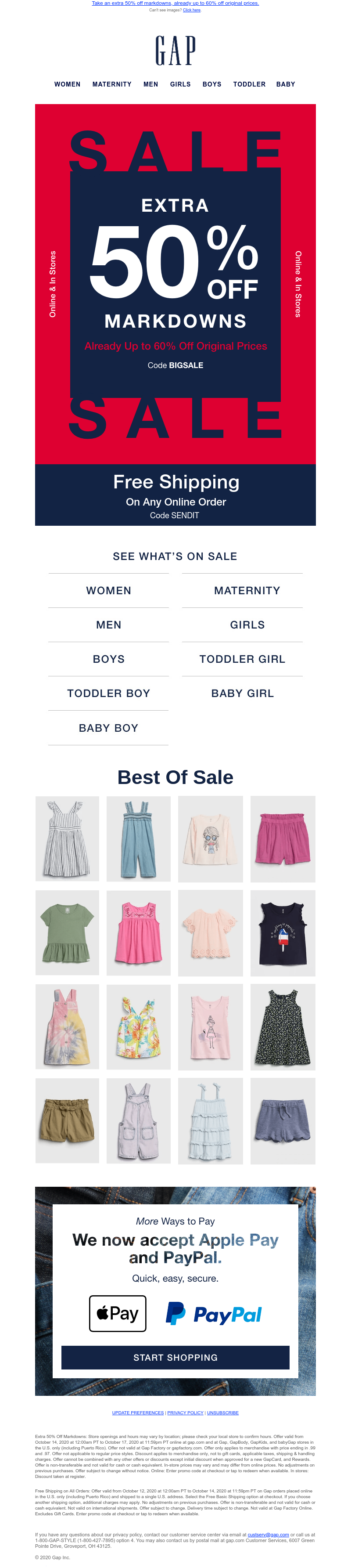Browse BABY BOY sale items
The image size is (351, 1568).
[108, 728]
